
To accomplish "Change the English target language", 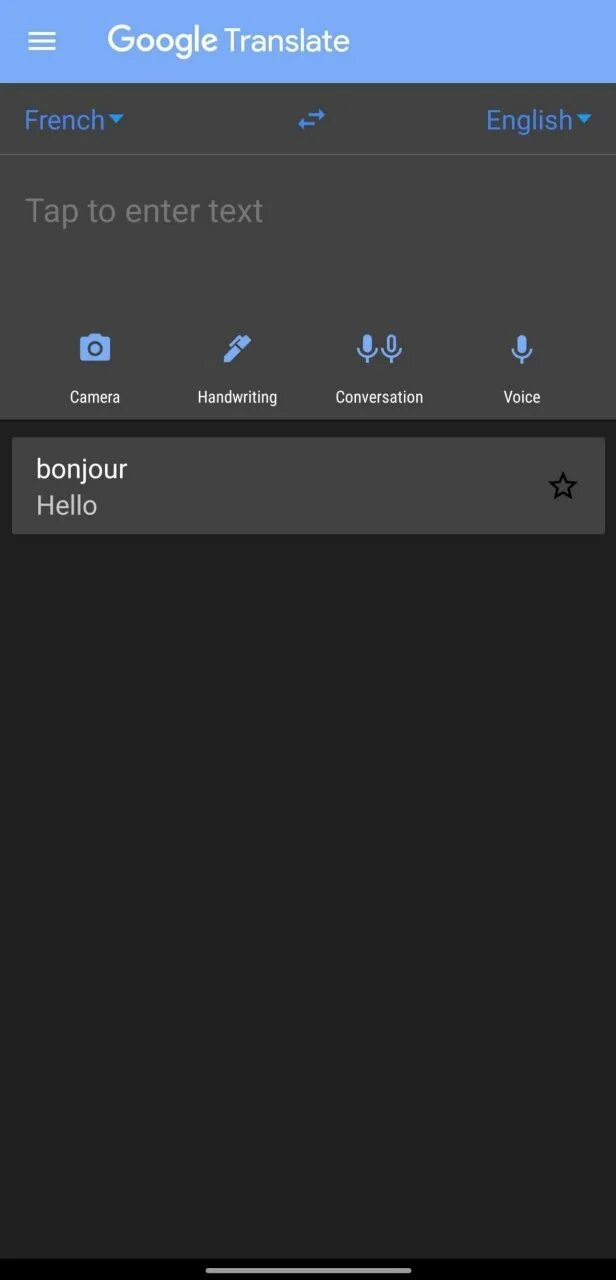I will [538, 120].
